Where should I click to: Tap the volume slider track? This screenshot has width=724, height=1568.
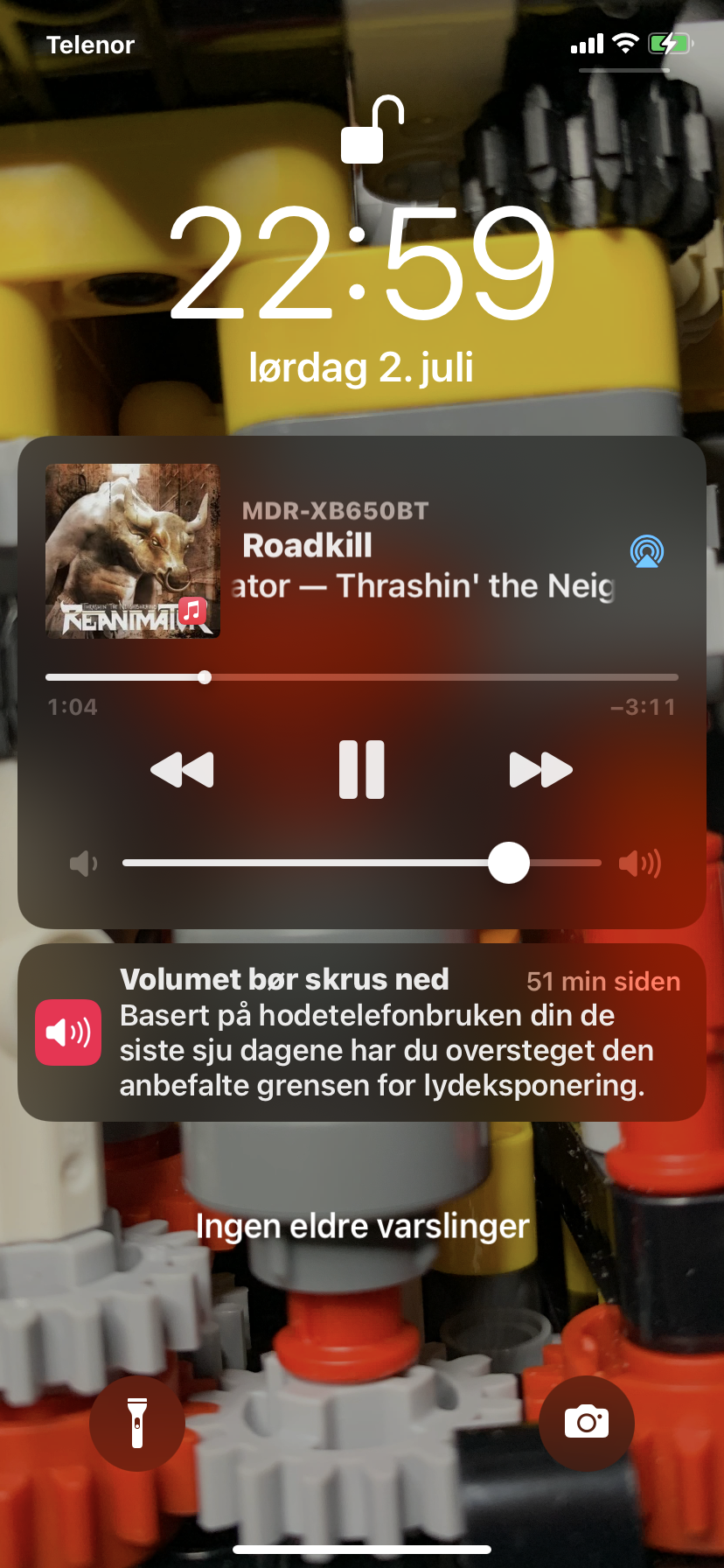point(362,863)
